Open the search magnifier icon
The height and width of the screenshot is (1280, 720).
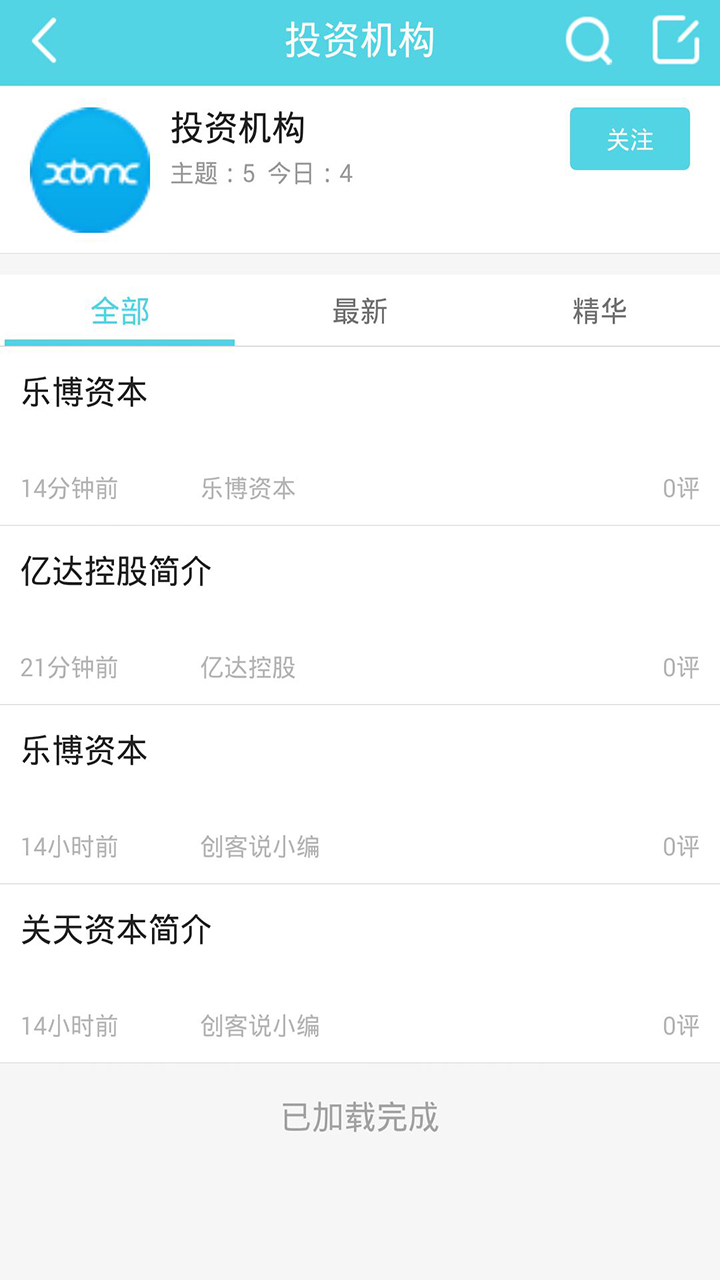pos(588,42)
